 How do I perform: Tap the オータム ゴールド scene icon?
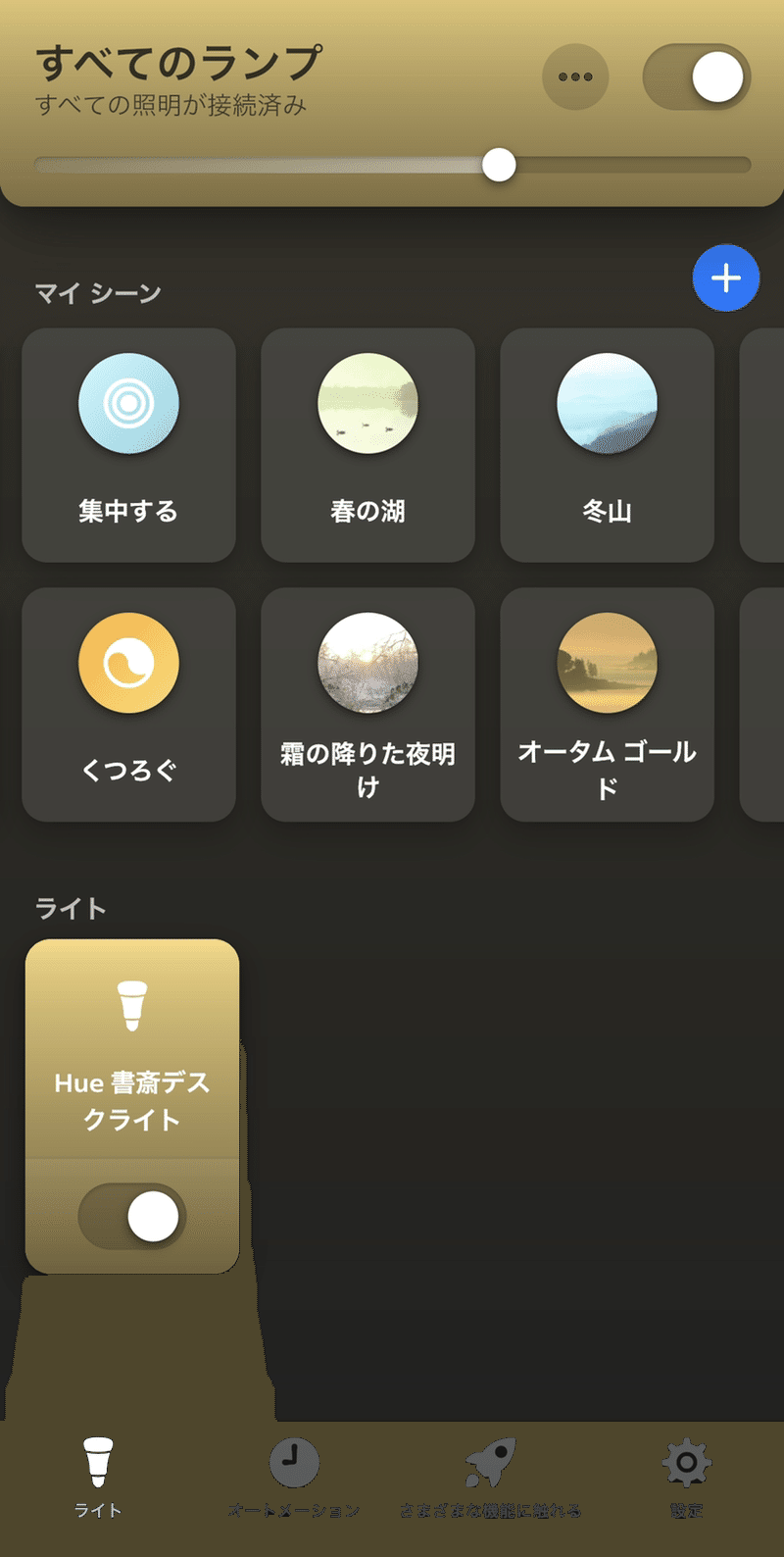[x=606, y=662]
